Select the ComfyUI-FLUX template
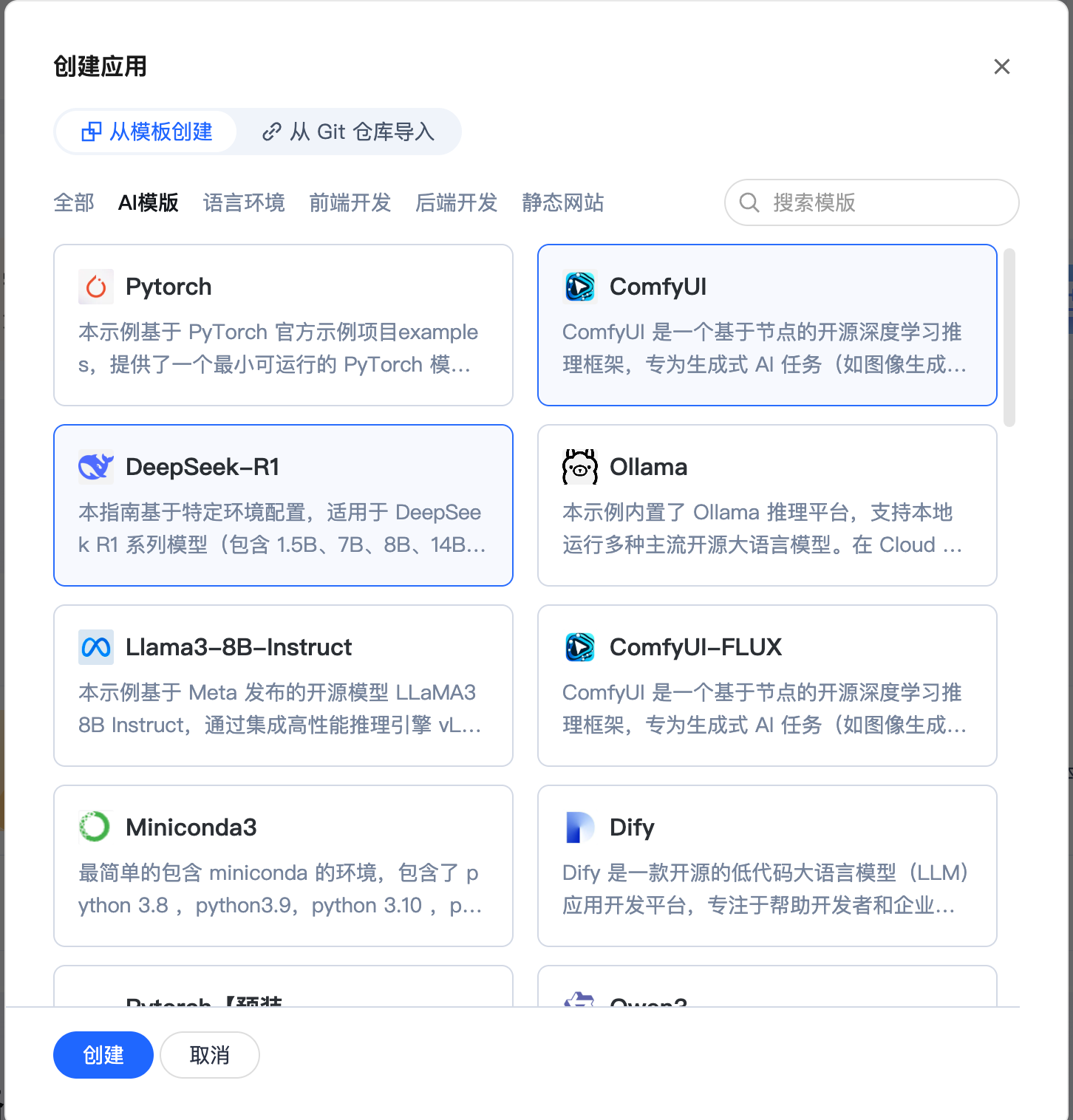The height and width of the screenshot is (1120, 1073). pyautogui.click(x=767, y=686)
